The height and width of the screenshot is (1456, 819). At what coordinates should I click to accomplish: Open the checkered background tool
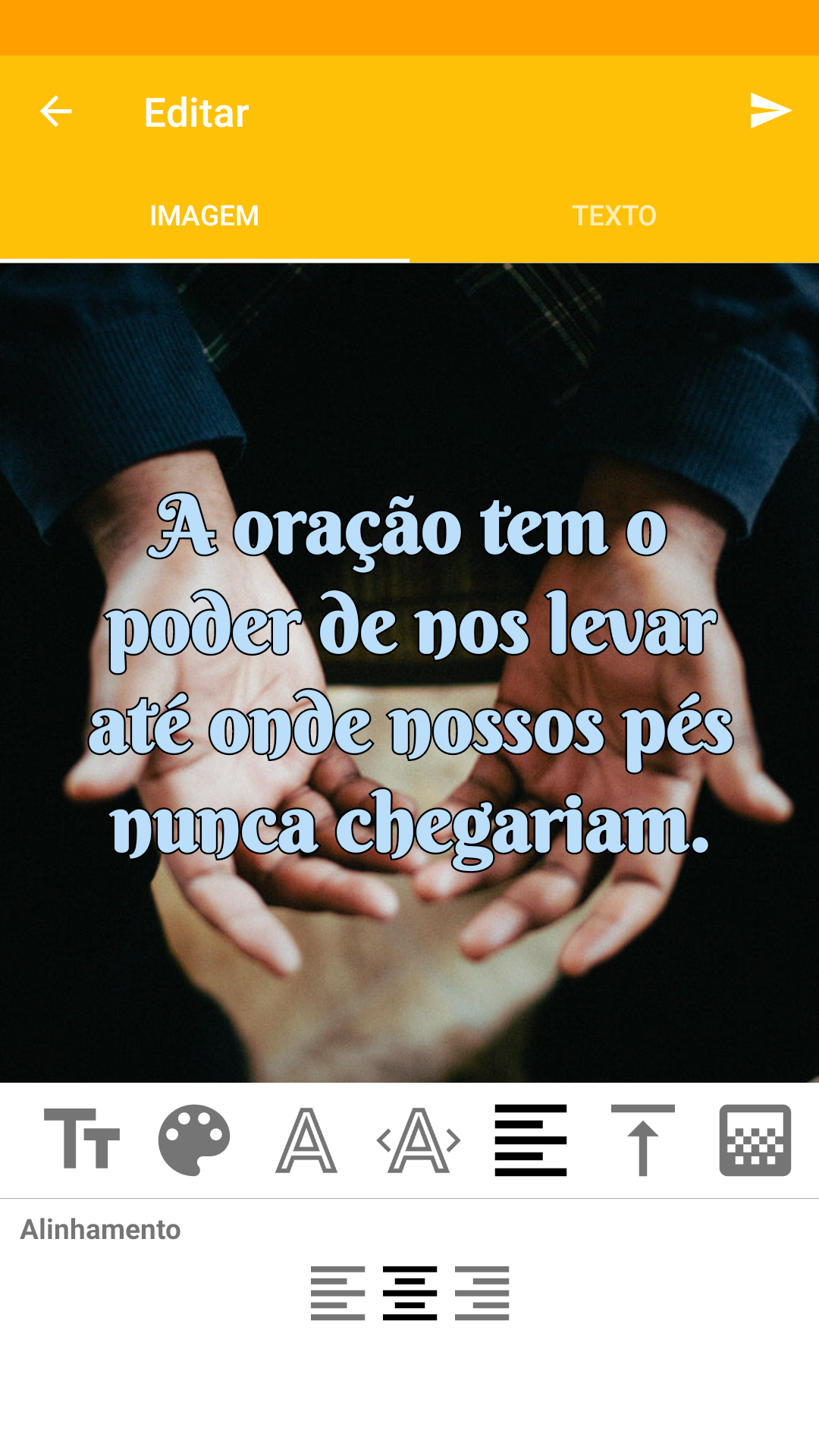pyautogui.click(x=755, y=1140)
